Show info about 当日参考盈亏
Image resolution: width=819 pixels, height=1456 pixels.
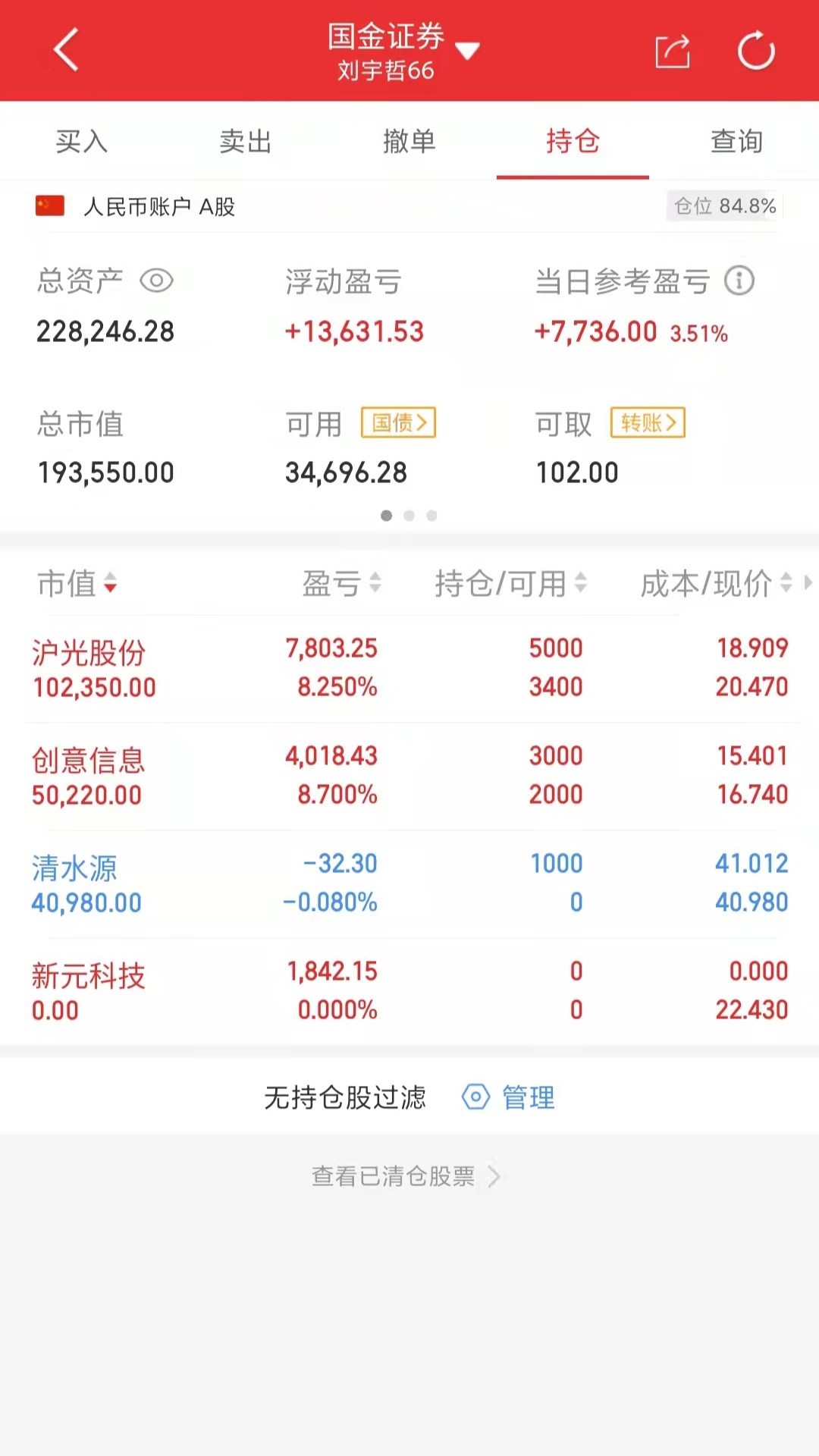tap(739, 281)
